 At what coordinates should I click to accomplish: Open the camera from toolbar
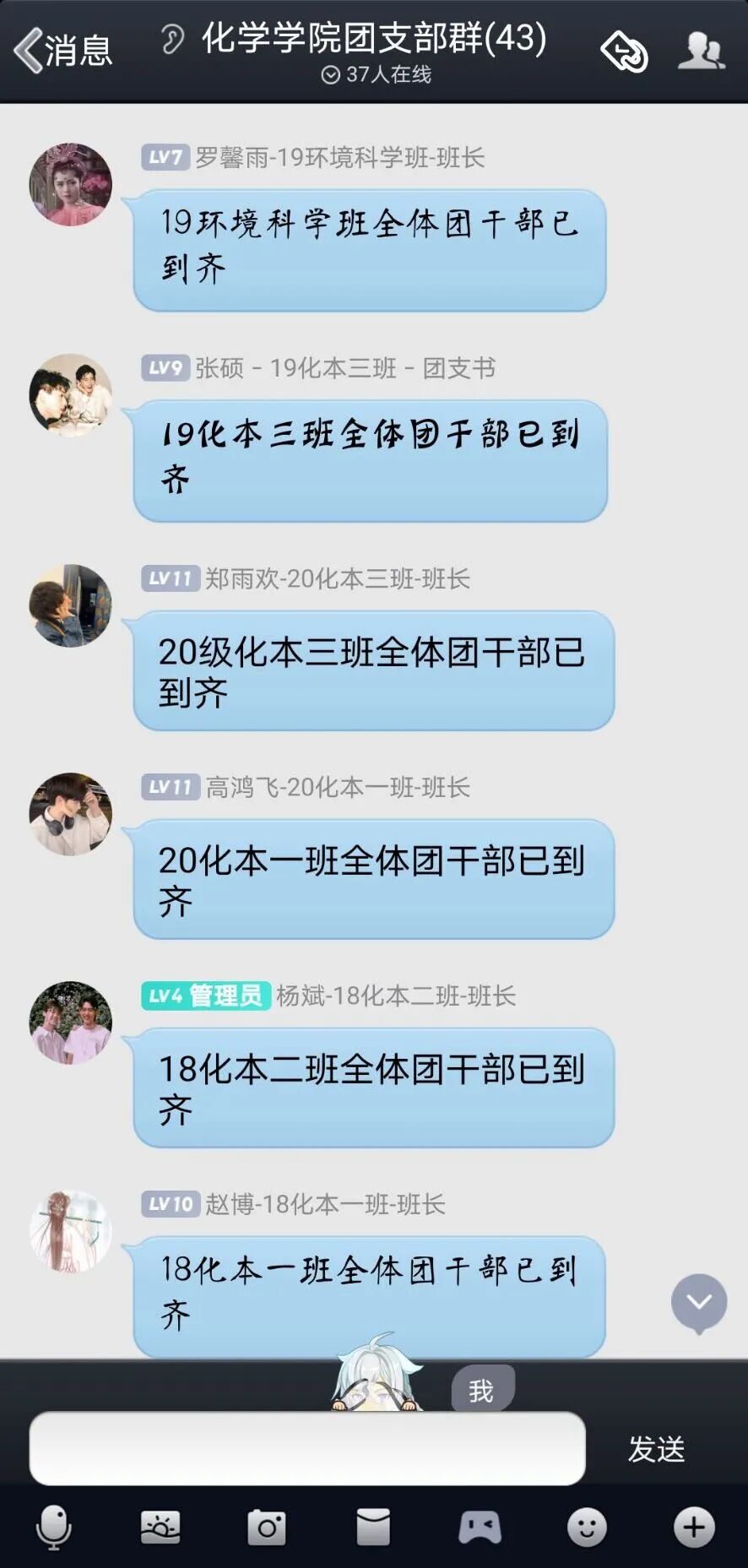267,1527
